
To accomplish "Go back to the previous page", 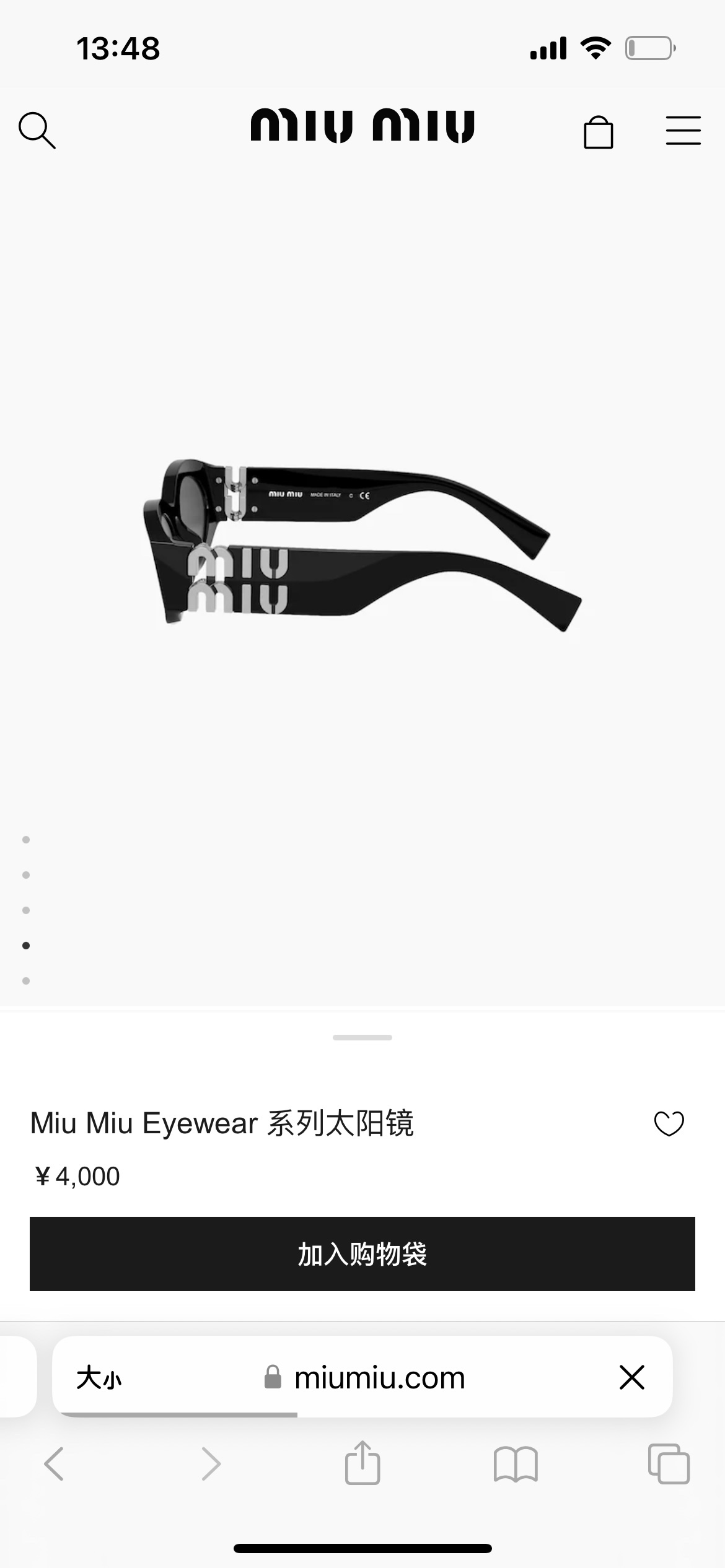I will click(55, 1464).
